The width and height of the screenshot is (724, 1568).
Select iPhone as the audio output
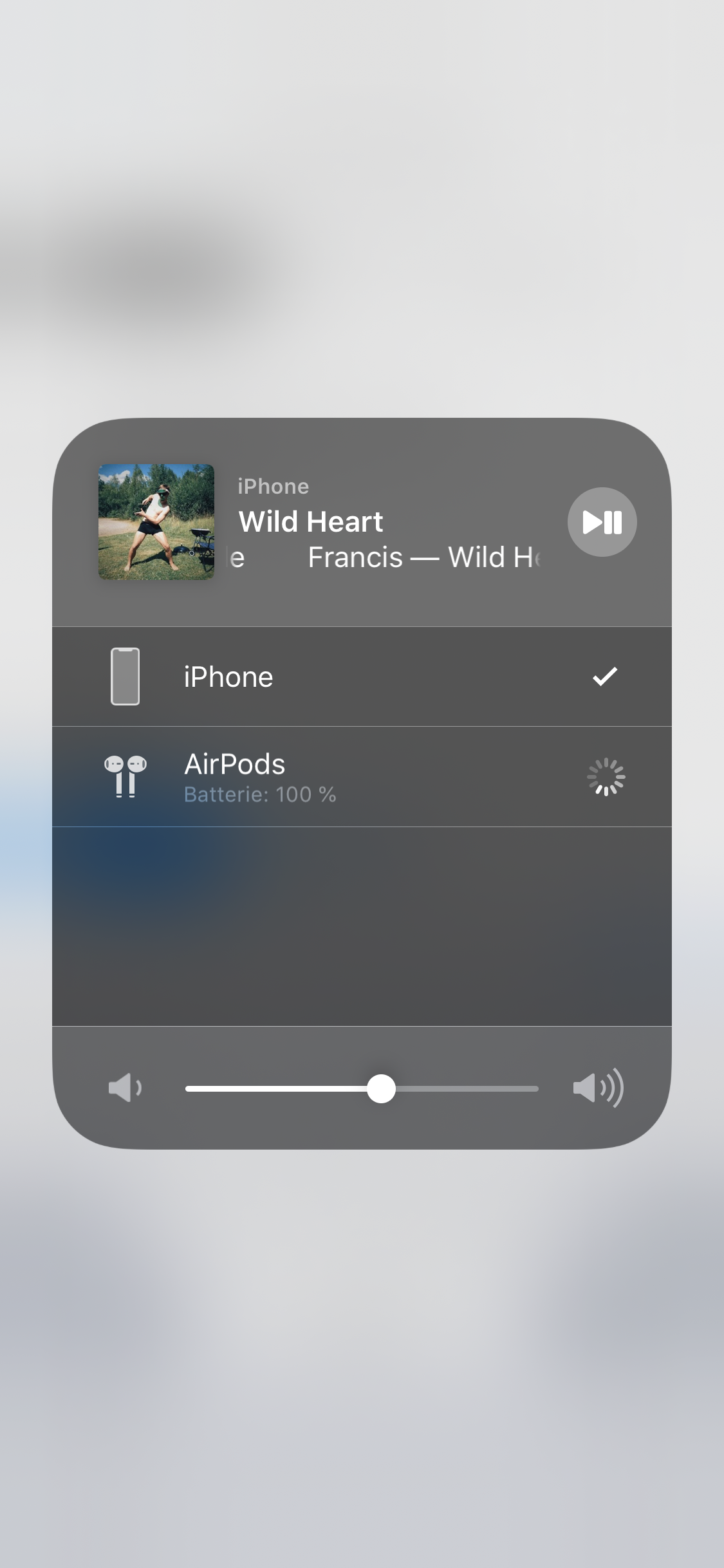(360, 677)
